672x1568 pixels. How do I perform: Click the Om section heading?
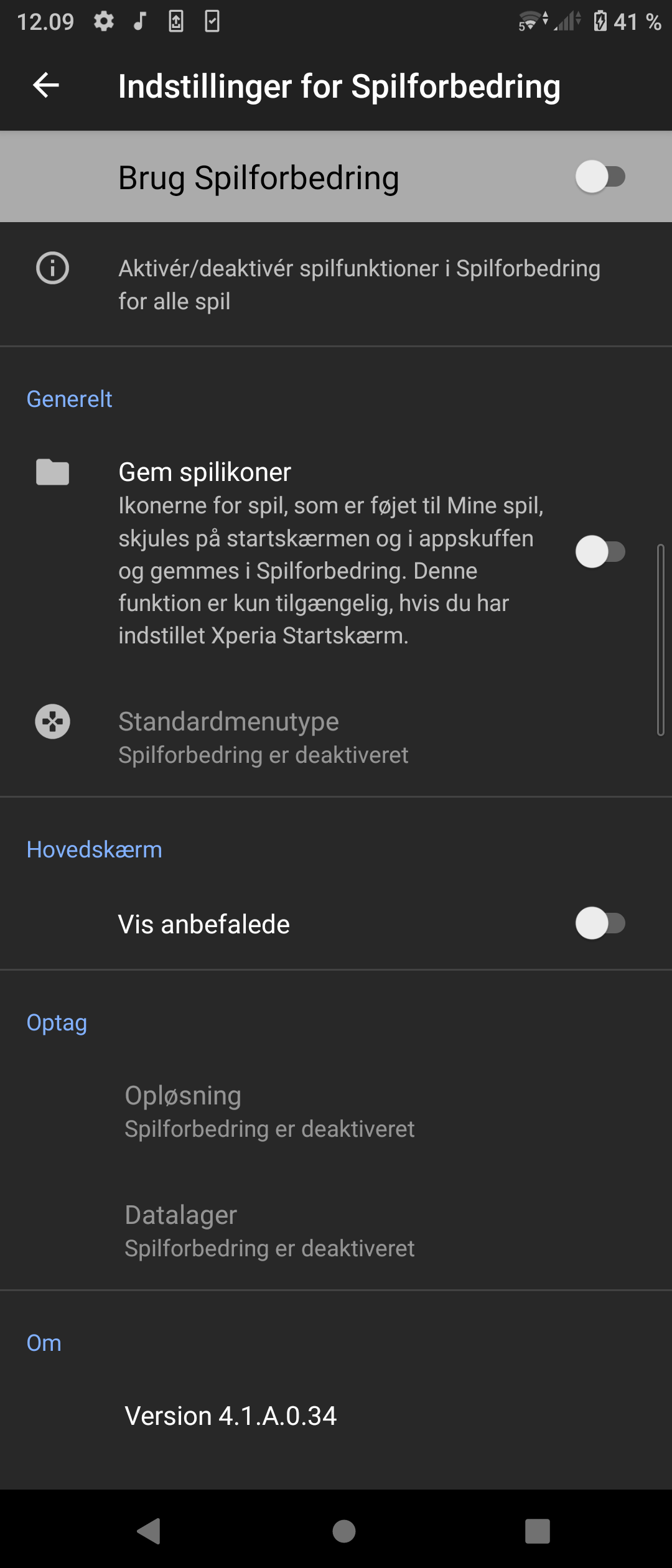point(42,1343)
